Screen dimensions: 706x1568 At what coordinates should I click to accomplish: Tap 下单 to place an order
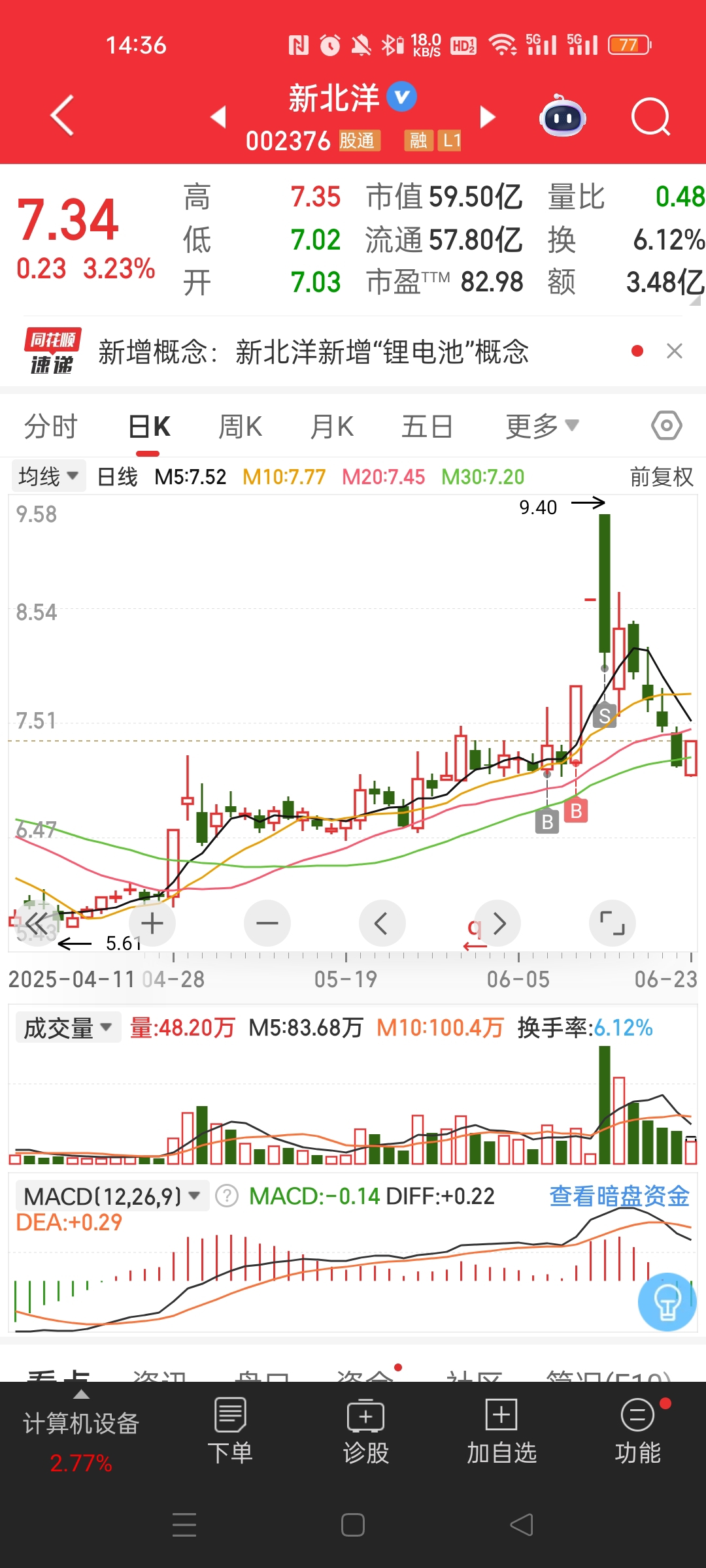click(230, 1431)
